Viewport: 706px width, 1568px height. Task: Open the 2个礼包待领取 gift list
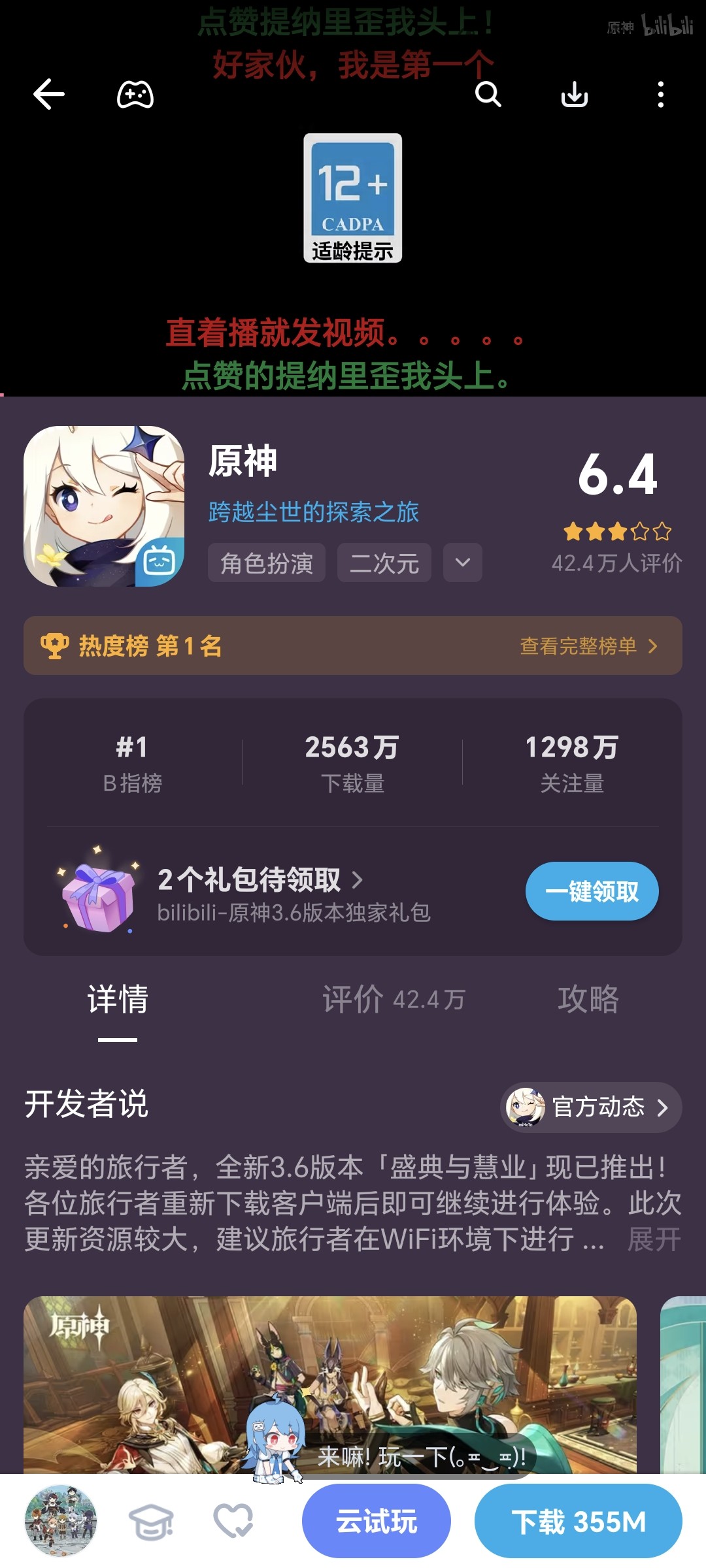(x=260, y=879)
